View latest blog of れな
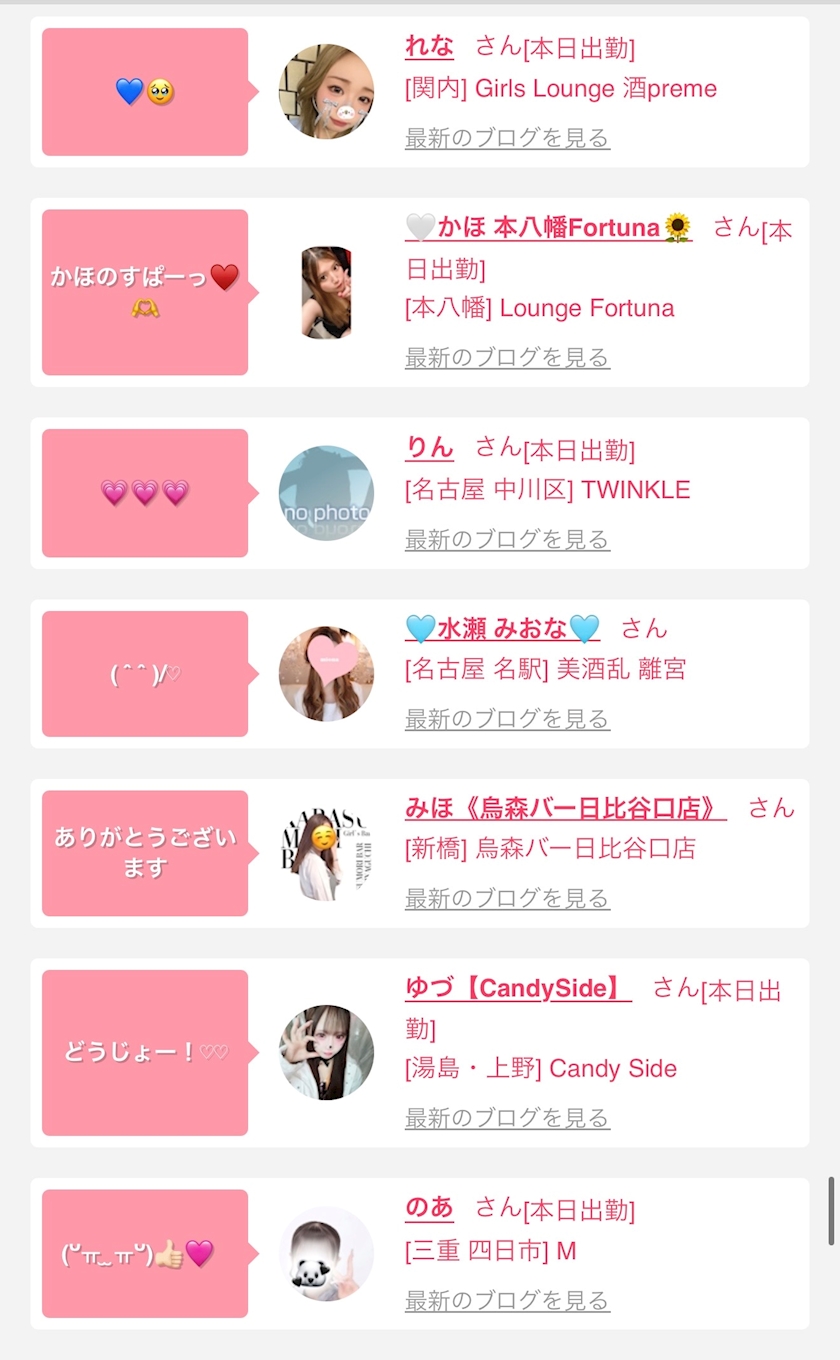The image size is (840, 1360). click(507, 138)
